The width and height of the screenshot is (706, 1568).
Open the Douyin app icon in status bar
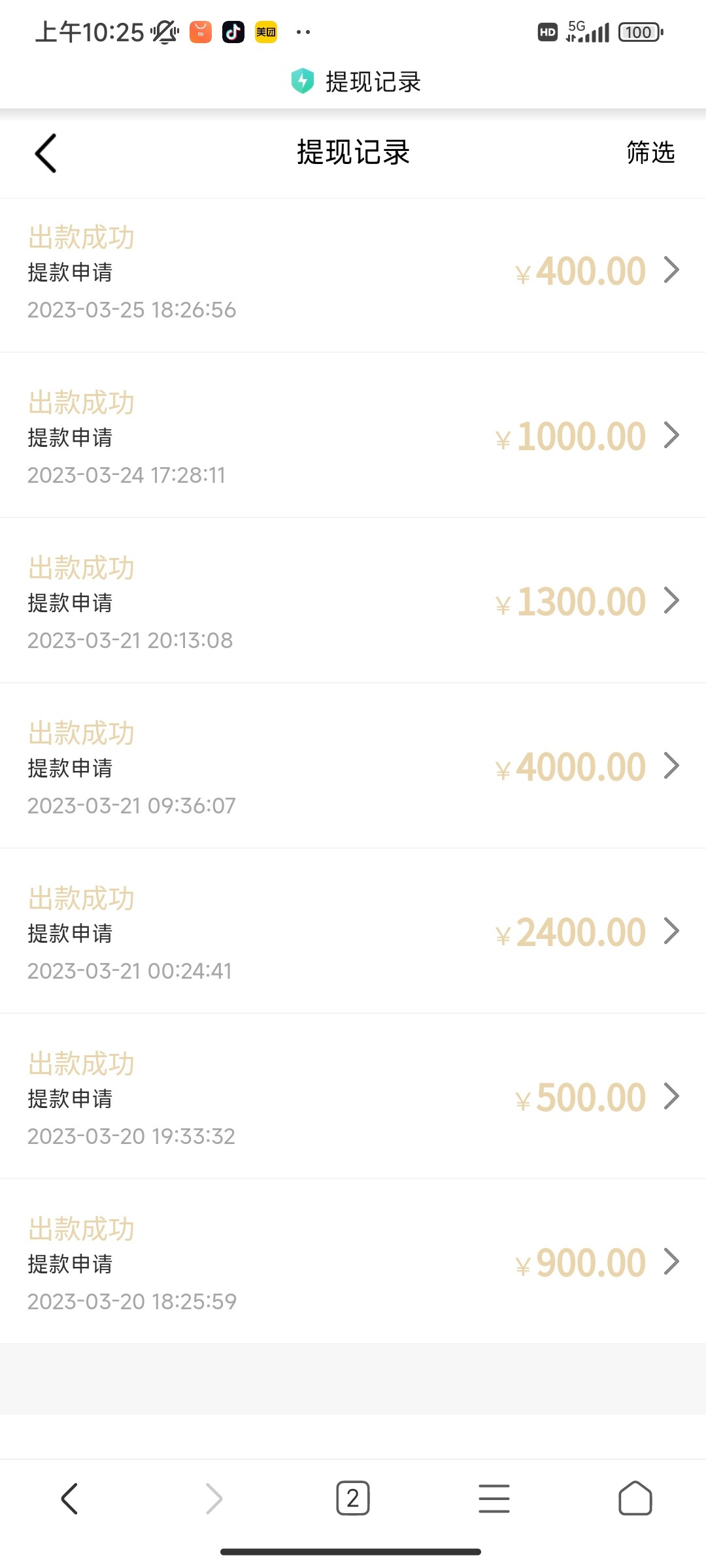tap(233, 31)
